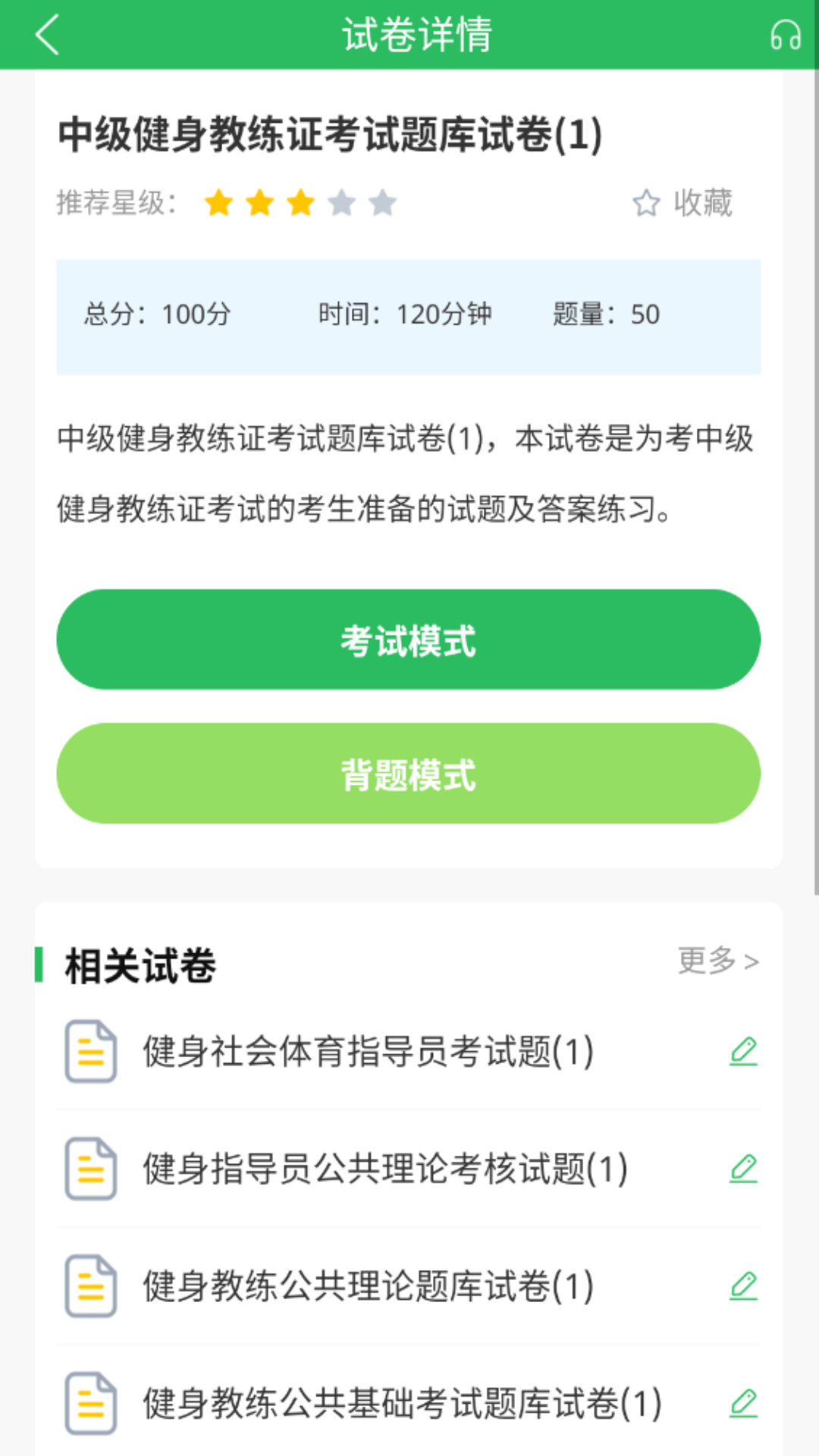The image size is (819, 1456).
Task: Click the document icon of 健身指导员公共理论考核试题(1)
Action: click(90, 1169)
